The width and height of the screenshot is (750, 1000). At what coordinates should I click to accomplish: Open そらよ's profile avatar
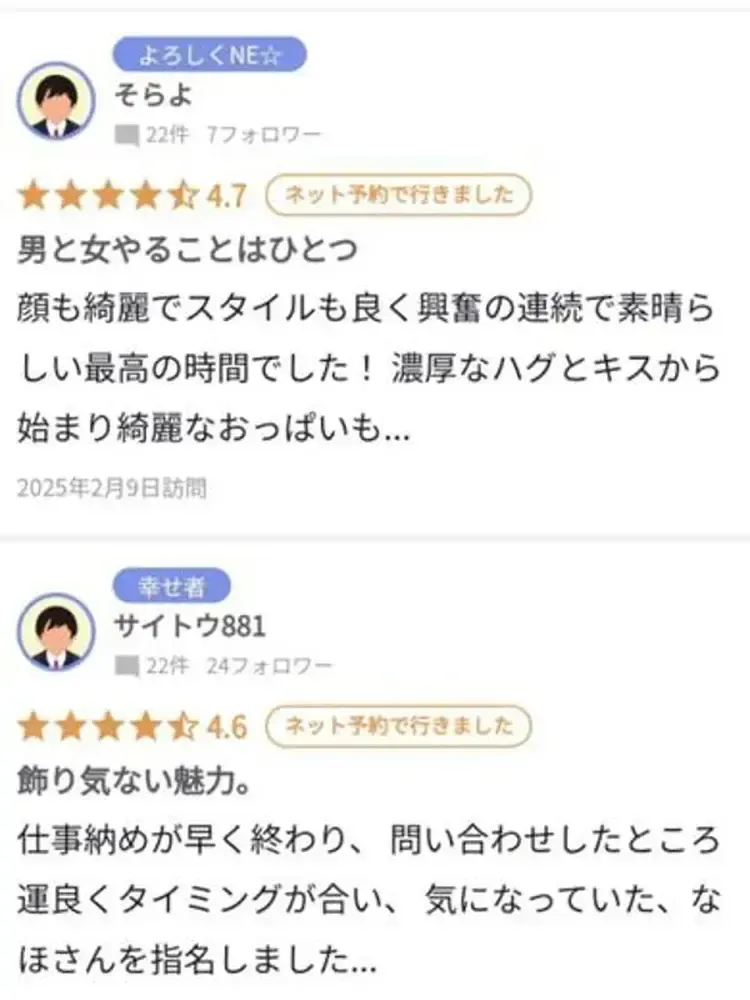click(56, 102)
